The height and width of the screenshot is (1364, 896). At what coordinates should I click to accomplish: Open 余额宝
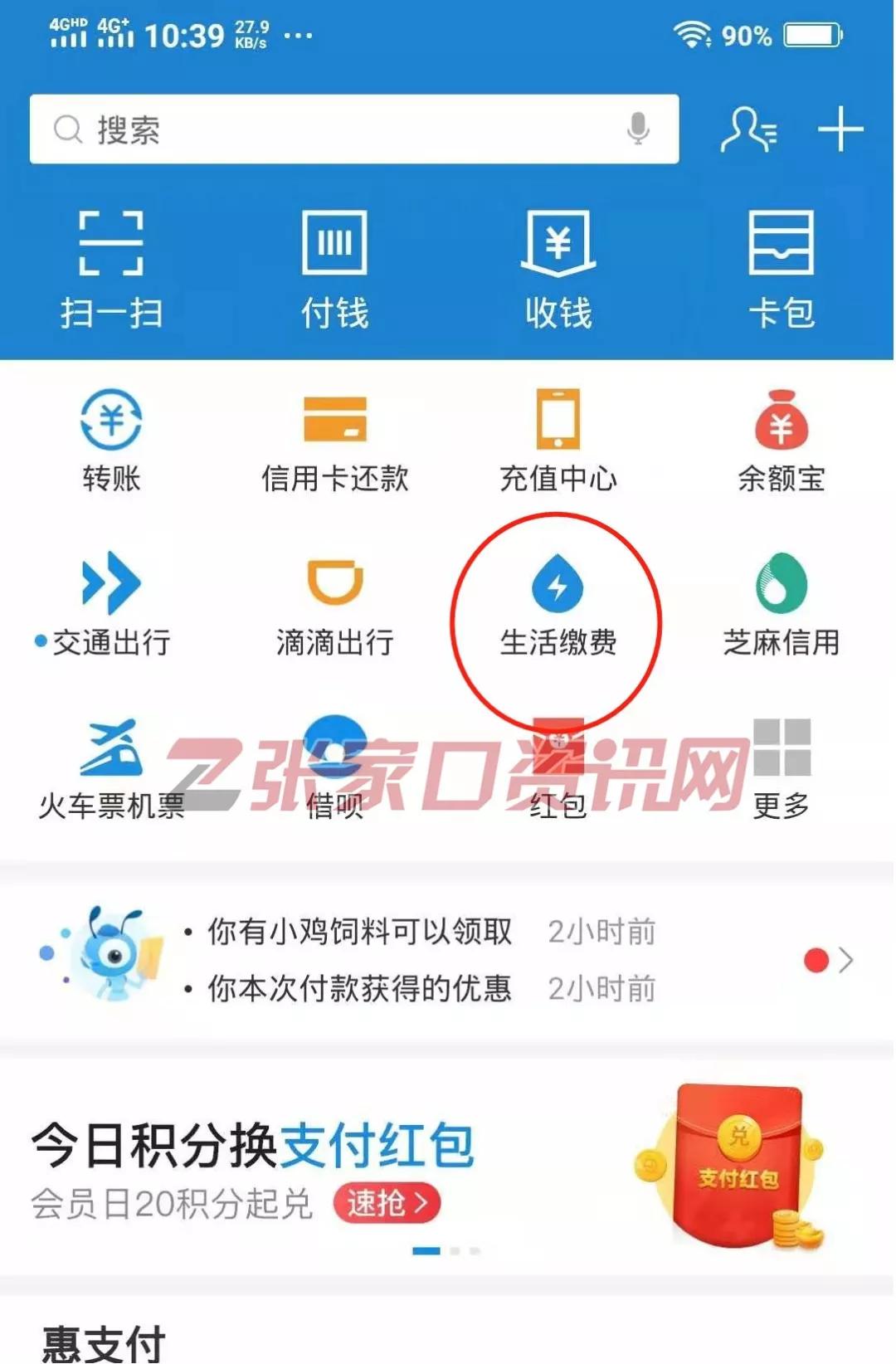click(781, 440)
